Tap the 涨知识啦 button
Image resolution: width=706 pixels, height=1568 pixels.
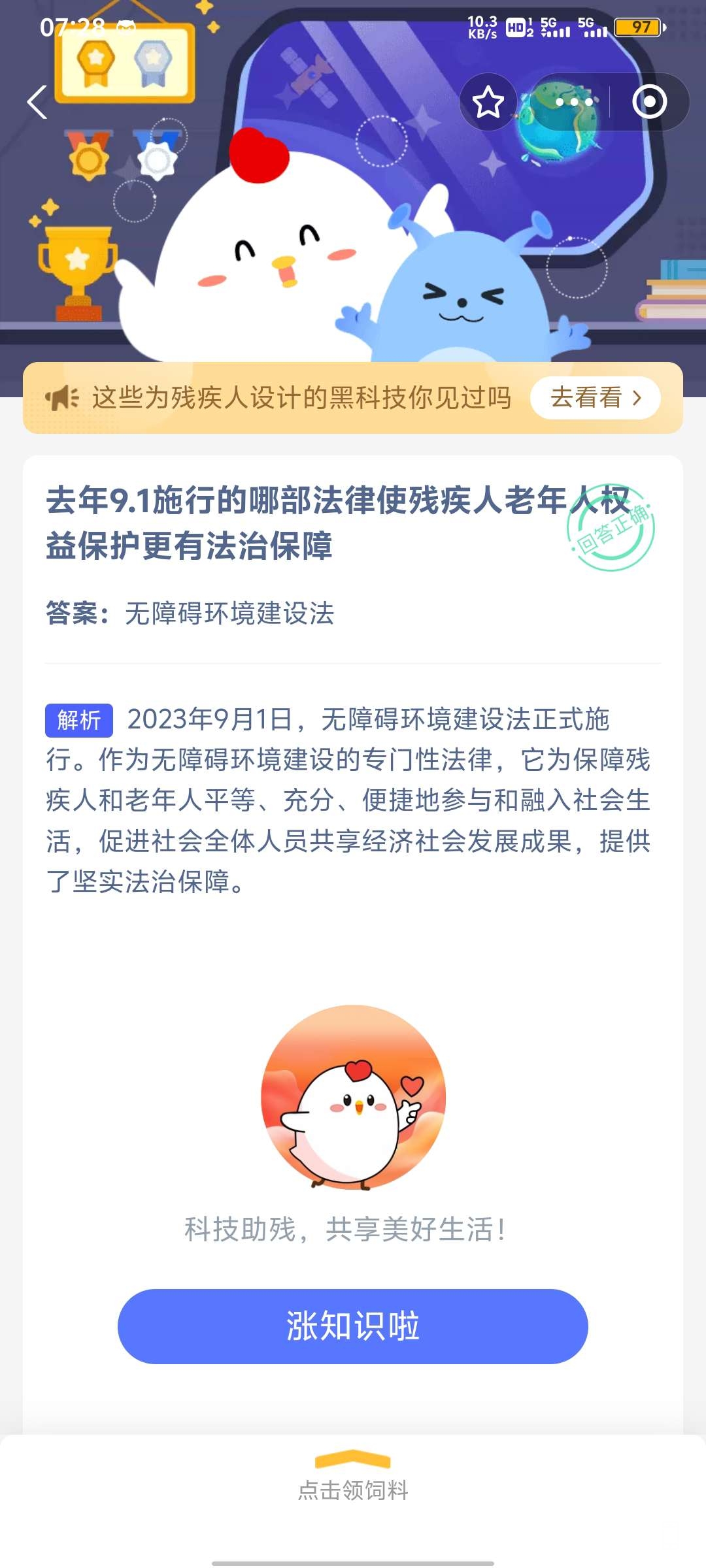tap(353, 1326)
